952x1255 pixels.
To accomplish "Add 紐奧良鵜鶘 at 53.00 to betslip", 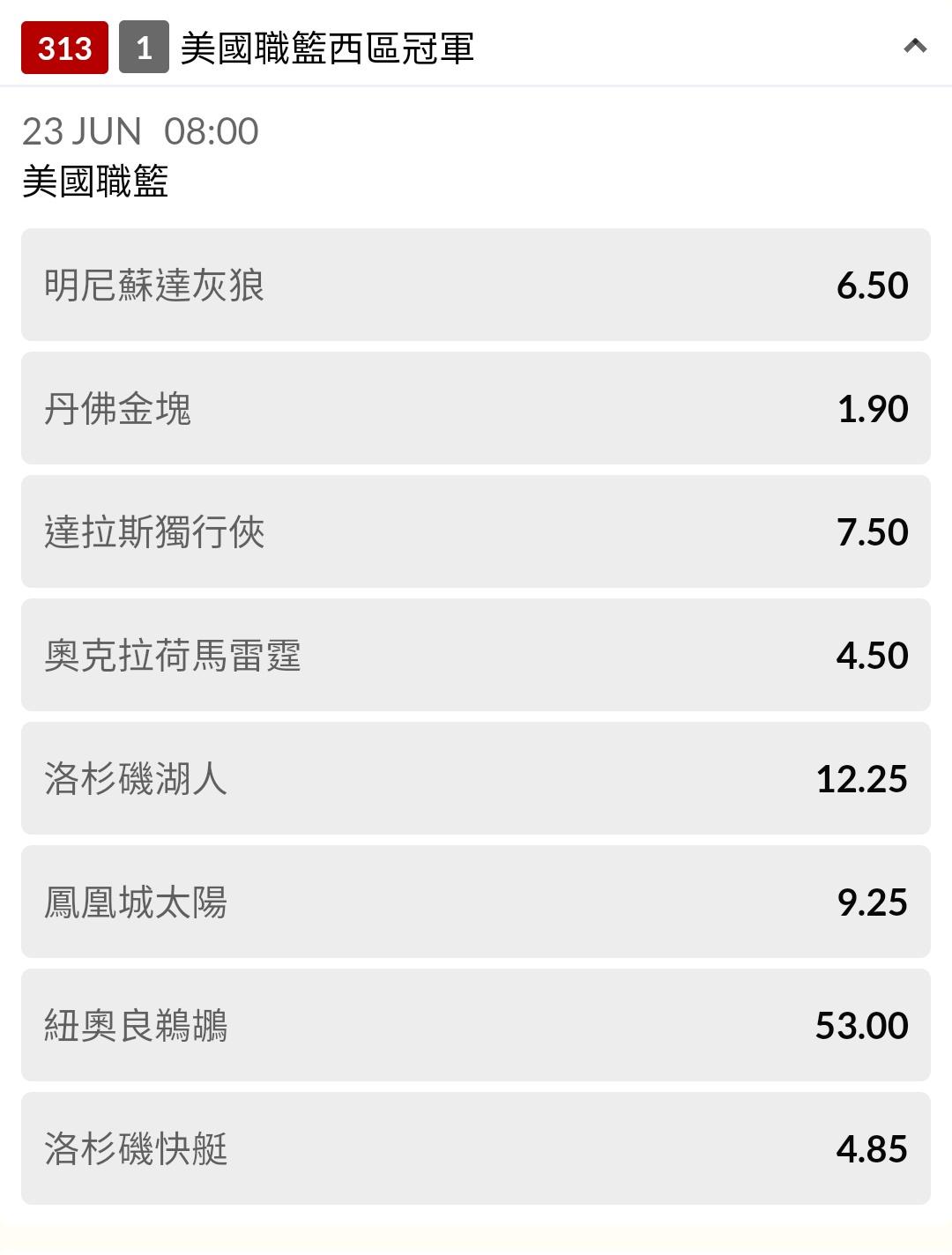I will pyautogui.click(x=476, y=1025).
